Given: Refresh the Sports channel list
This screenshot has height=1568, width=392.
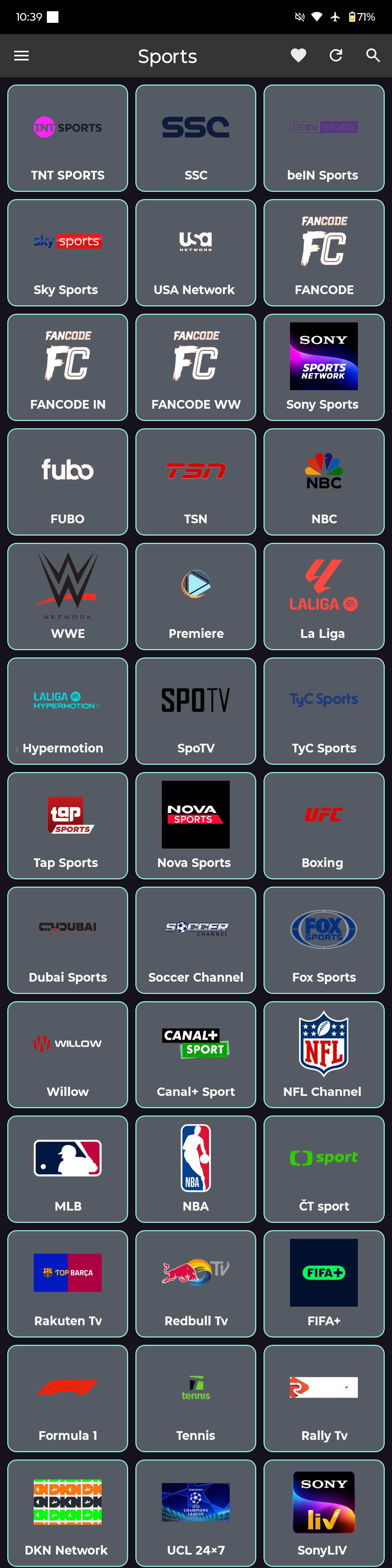Looking at the screenshot, I should click(x=336, y=56).
